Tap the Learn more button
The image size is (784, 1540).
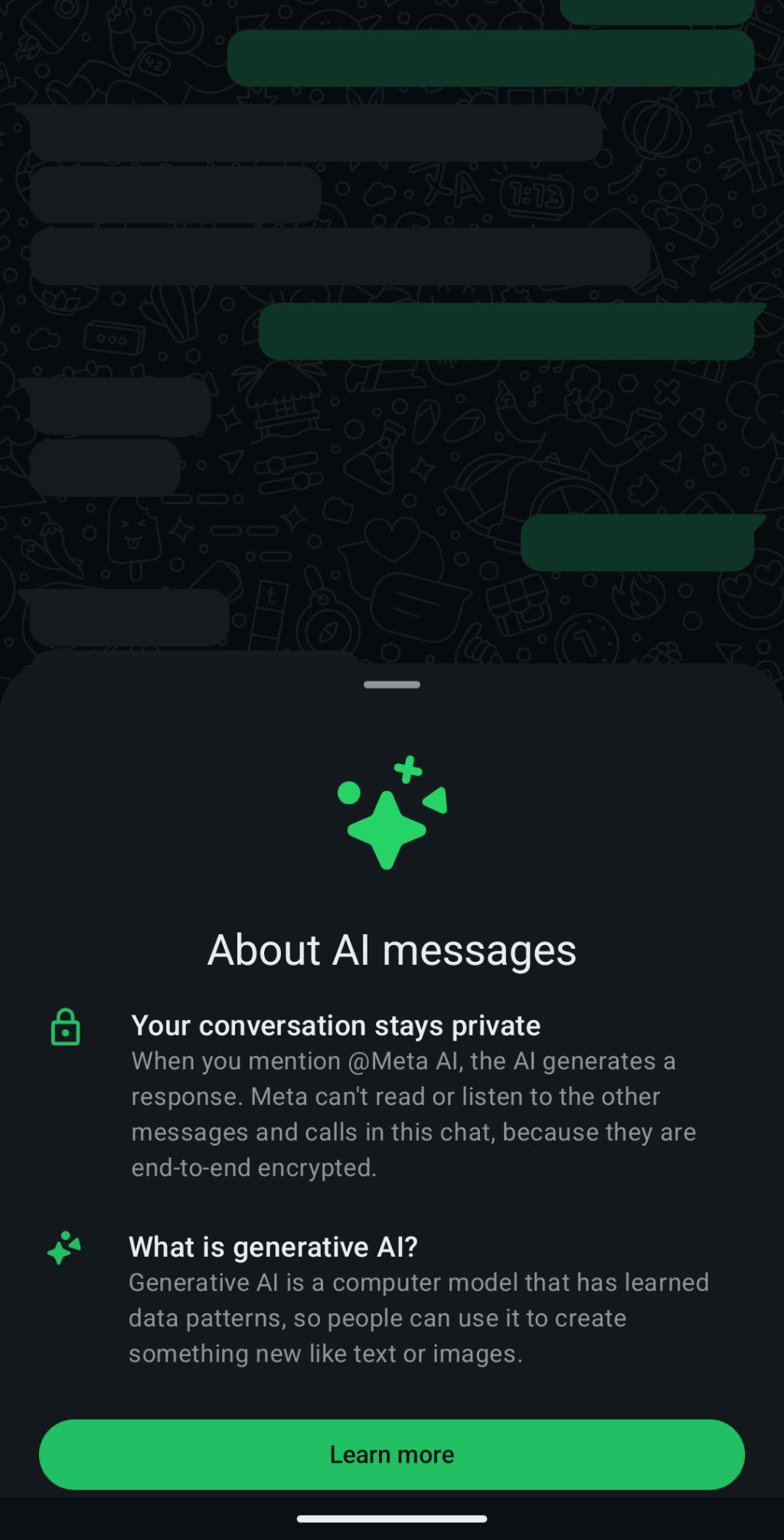coord(391,1454)
